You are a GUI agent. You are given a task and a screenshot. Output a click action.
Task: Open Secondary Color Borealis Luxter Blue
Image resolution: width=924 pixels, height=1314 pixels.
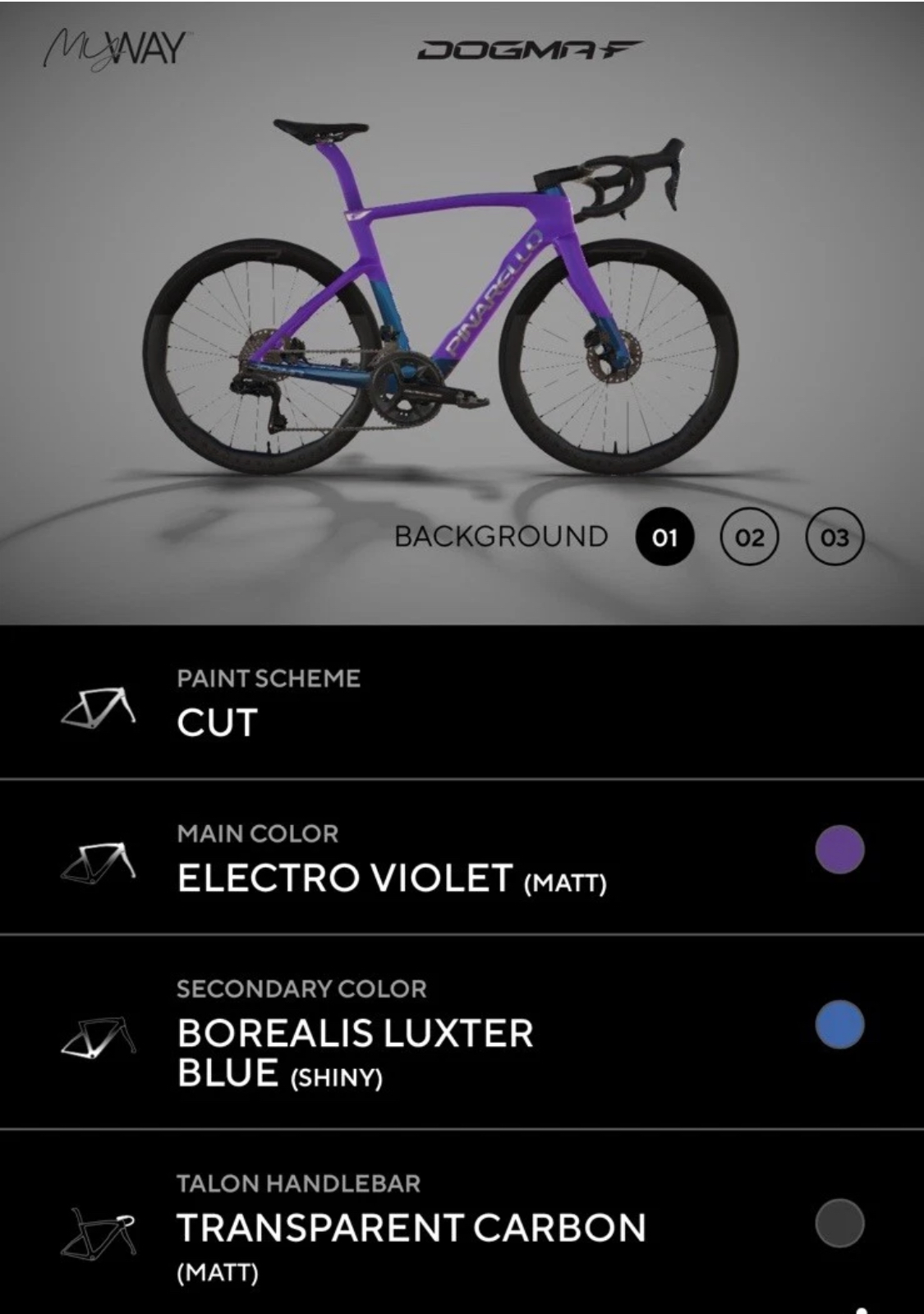click(x=462, y=1034)
